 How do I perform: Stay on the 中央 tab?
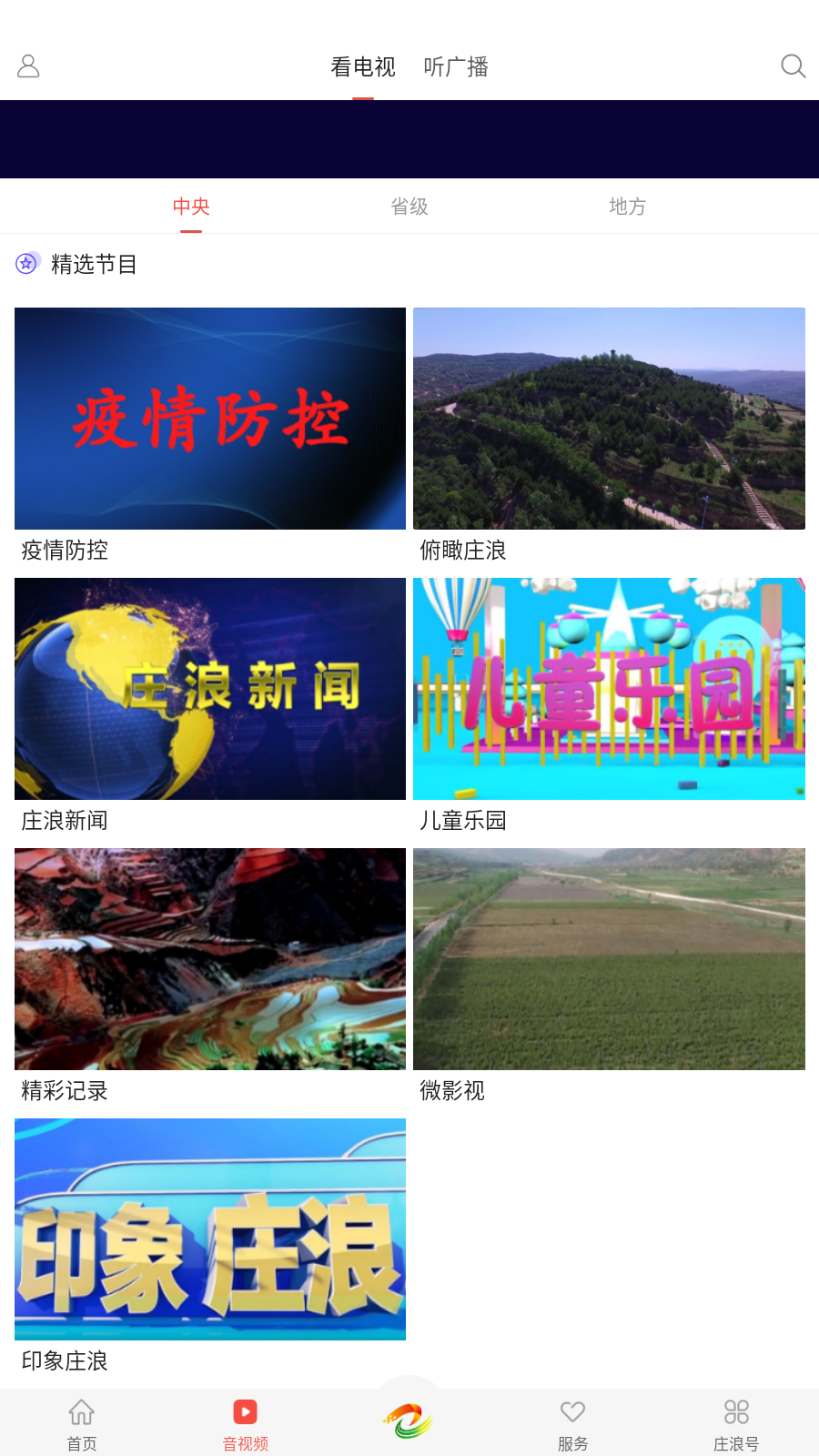(x=191, y=207)
